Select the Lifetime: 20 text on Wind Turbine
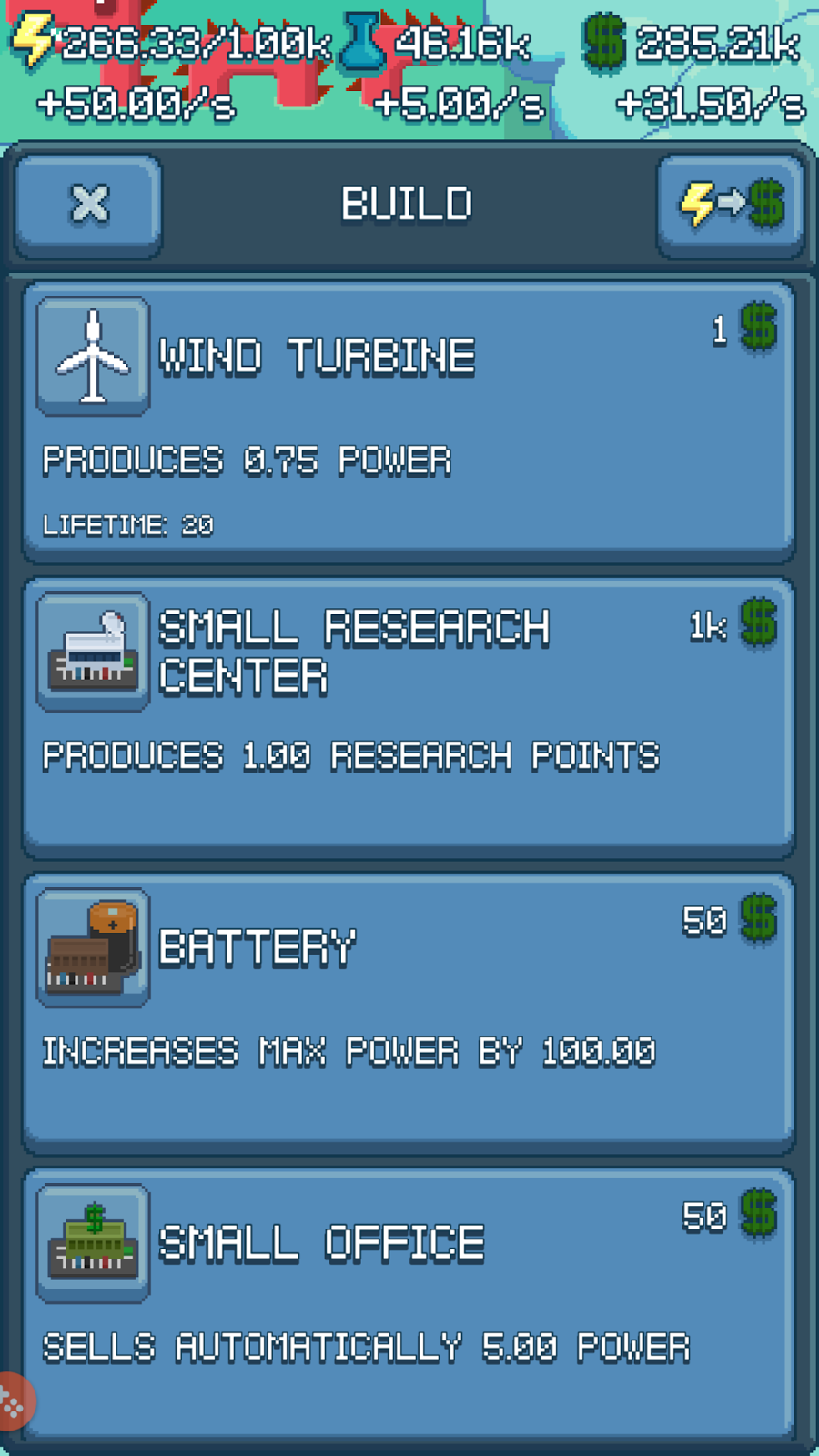 tap(127, 526)
